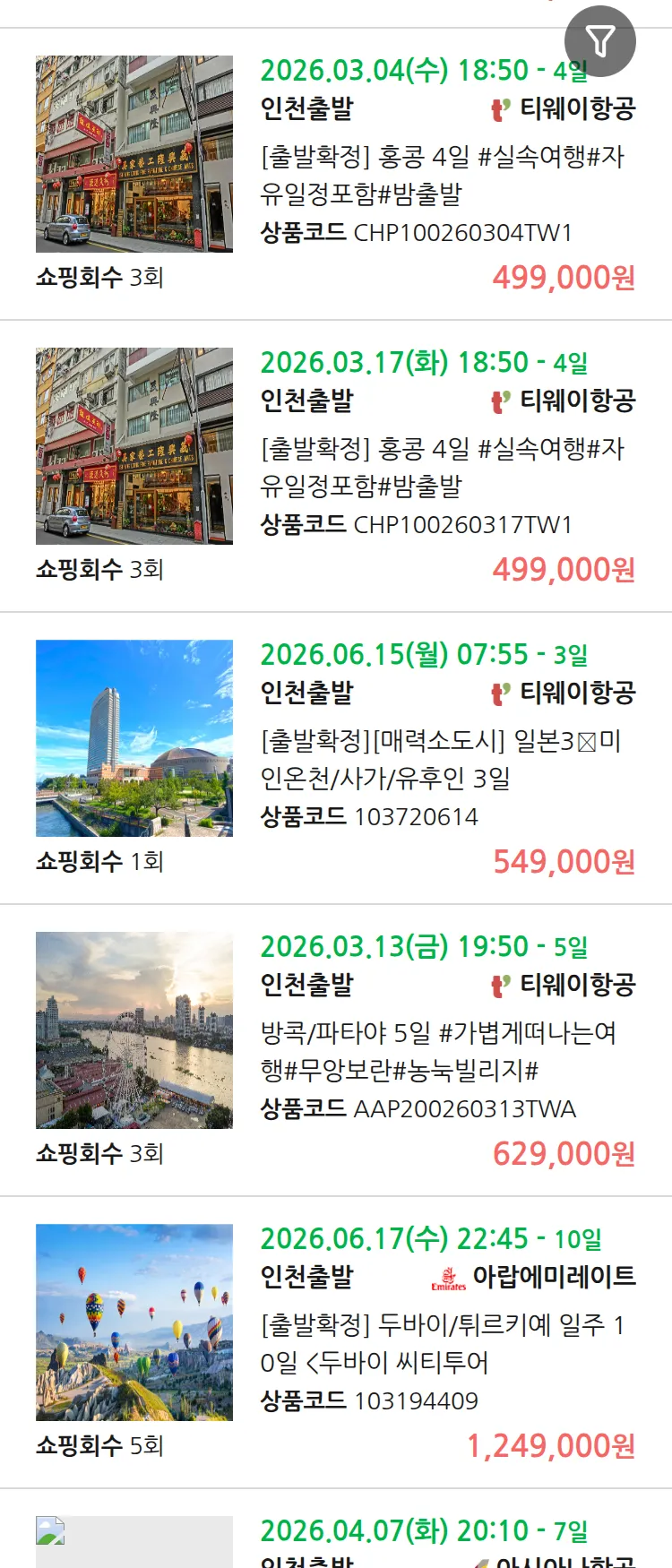Open Hong Kong tour departing 2026.03.04
Viewport: 672px width, 1568px height.
pos(442,175)
